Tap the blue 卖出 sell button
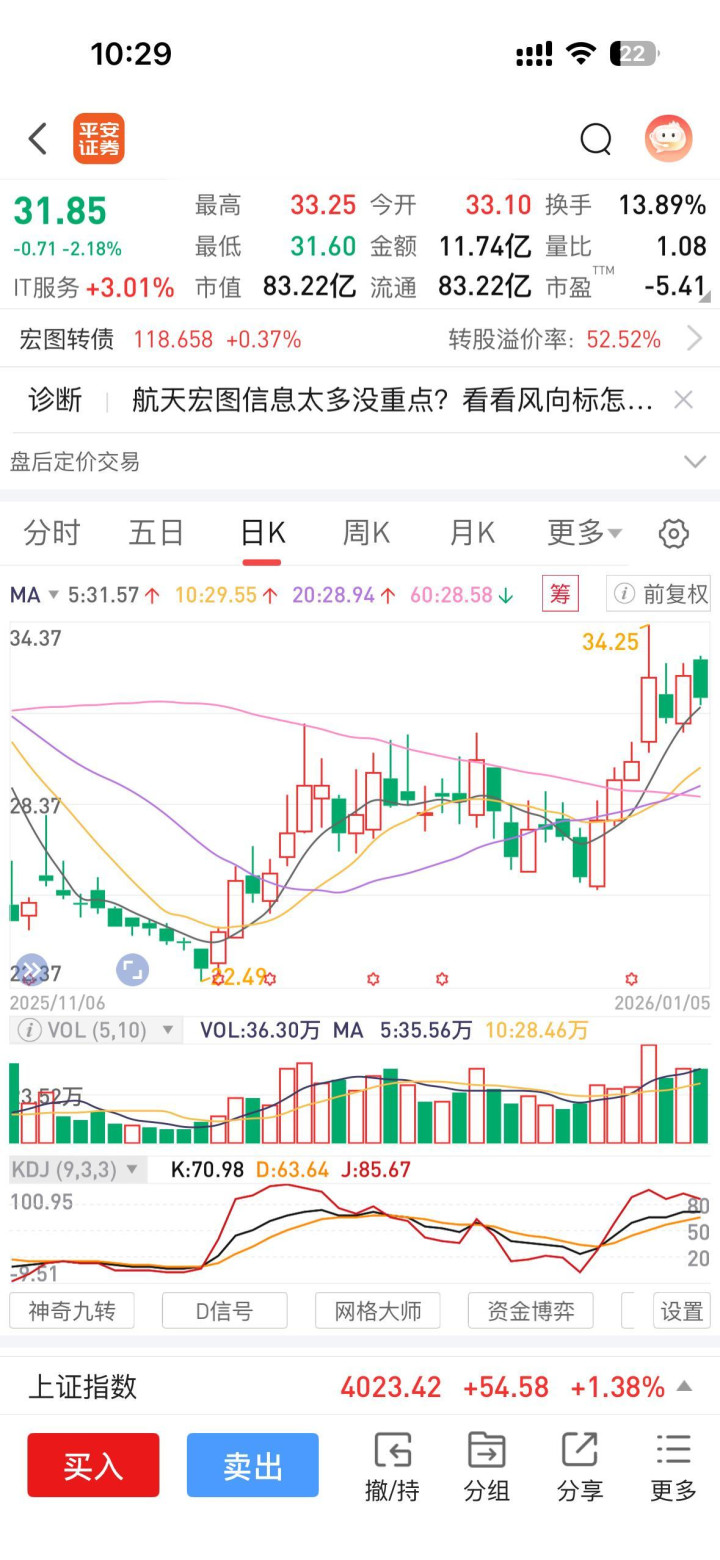 click(x=253, y=1465)
